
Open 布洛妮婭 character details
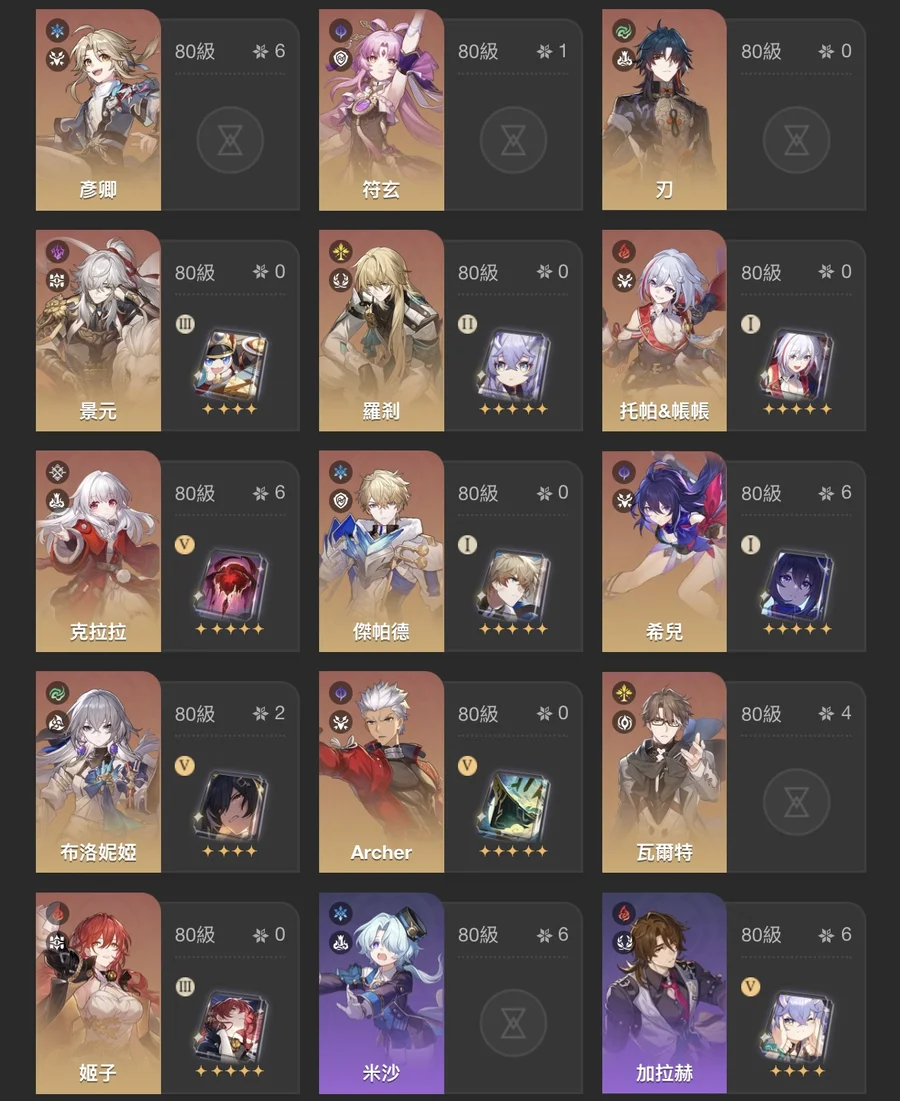coord(98,772)
